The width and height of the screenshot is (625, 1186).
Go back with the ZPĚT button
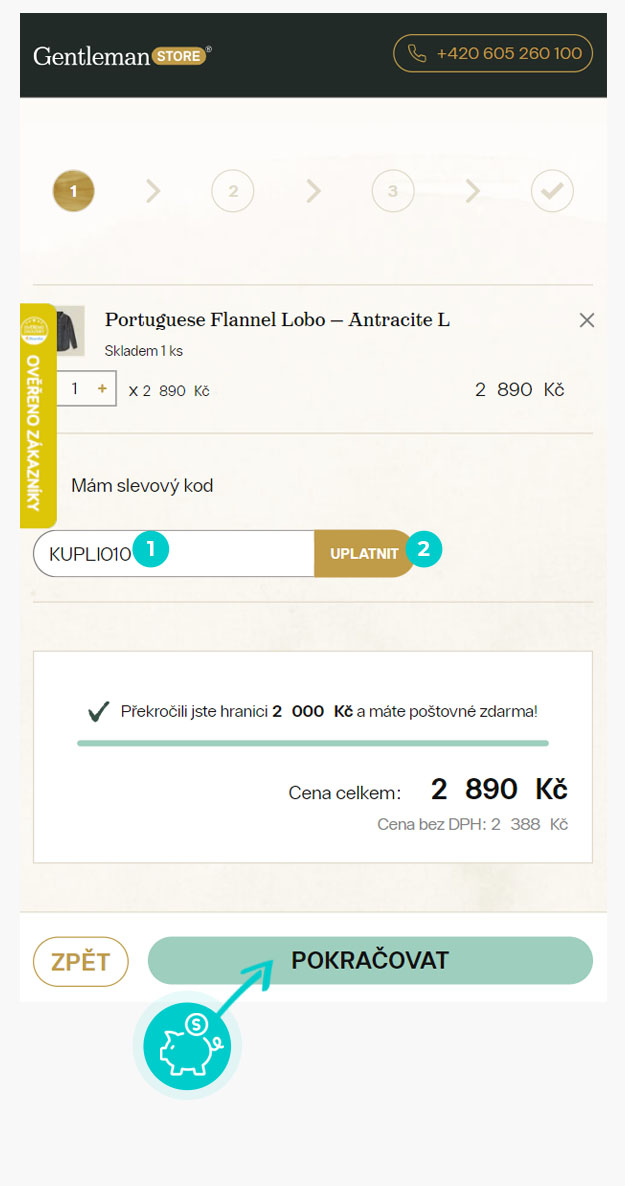(x=81, y=962)
